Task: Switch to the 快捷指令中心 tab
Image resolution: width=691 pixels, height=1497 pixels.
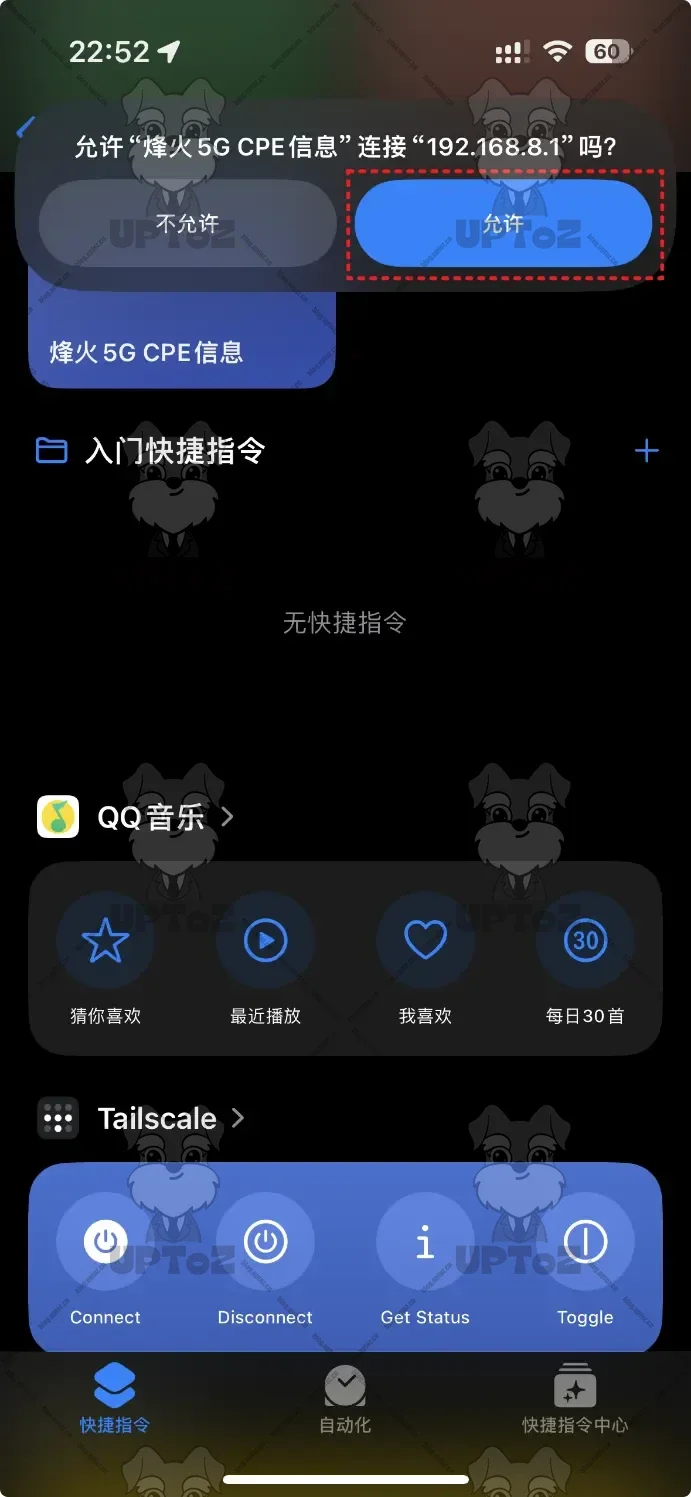Action: [x=575, y=1400]
